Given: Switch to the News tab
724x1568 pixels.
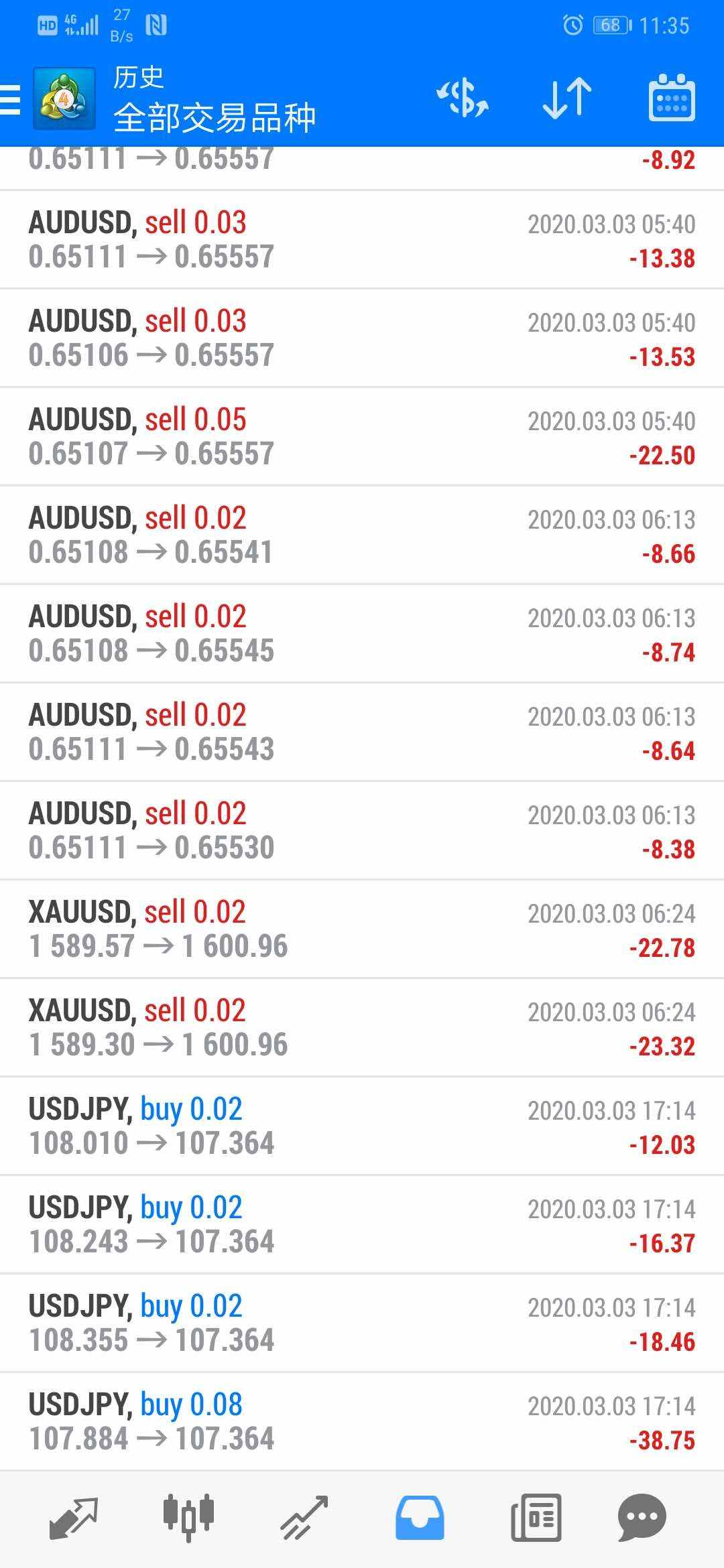Looking at the screenshot, I should click(536, 1518).
